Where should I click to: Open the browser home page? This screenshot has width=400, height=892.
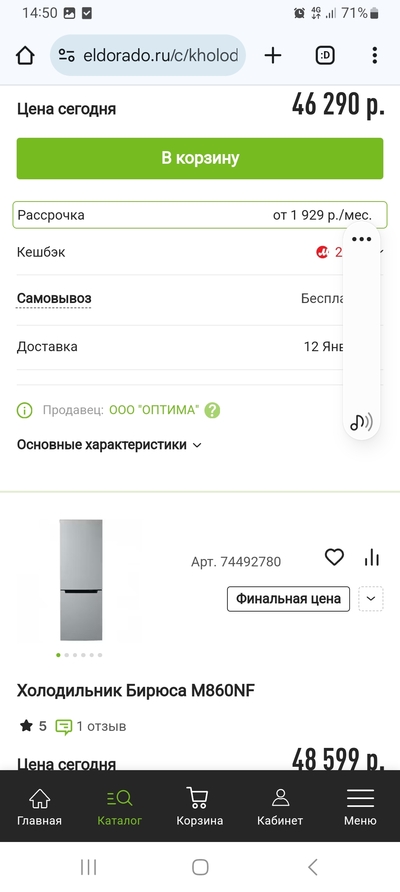point(25,56)
